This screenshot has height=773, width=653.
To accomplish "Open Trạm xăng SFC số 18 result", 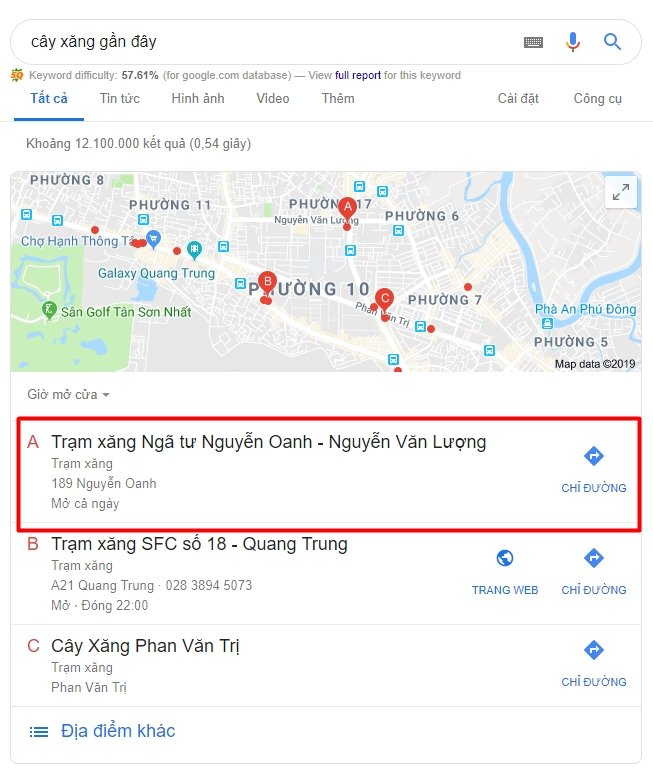I will pos(199,544).
